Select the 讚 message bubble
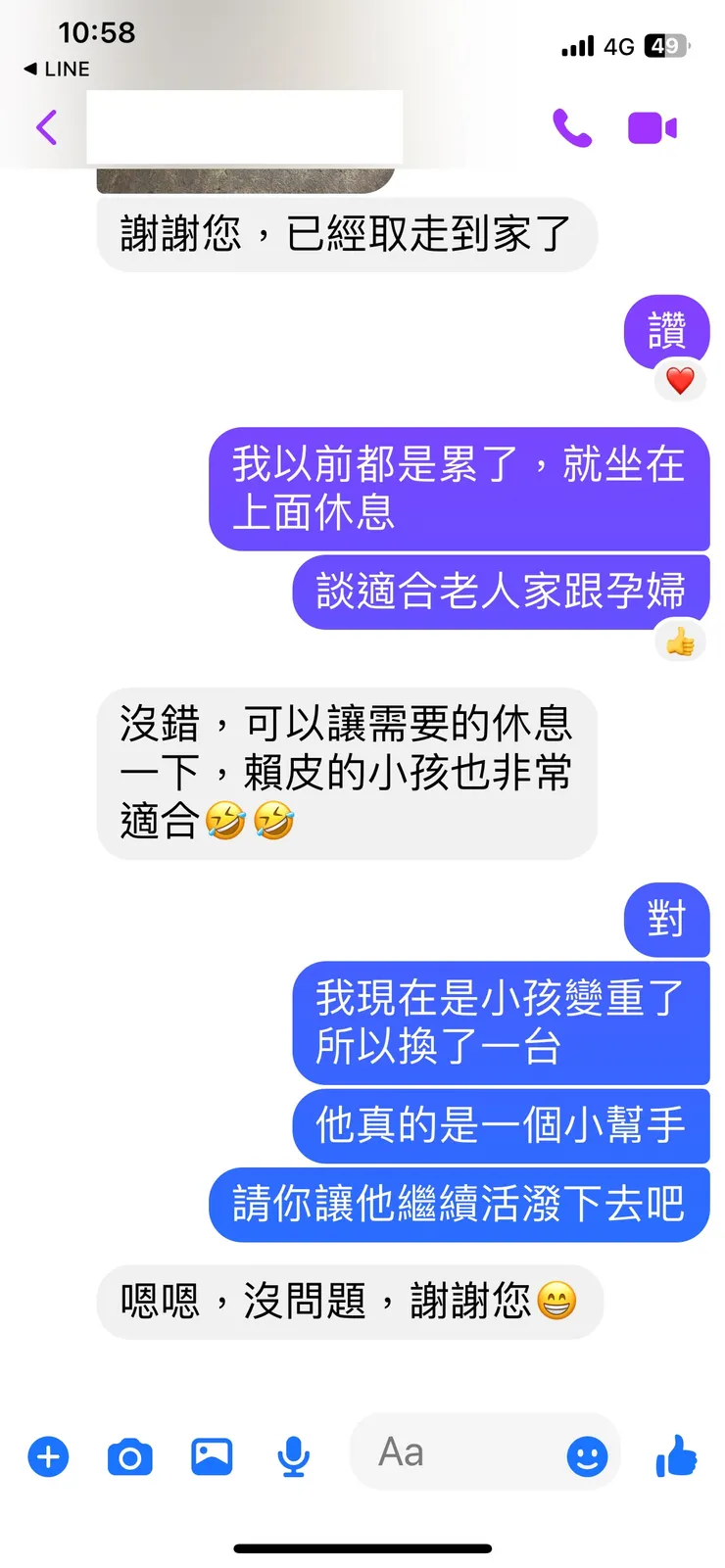Image resolution: width=725 pixels, height=1568 pixels. coord(666,331)
